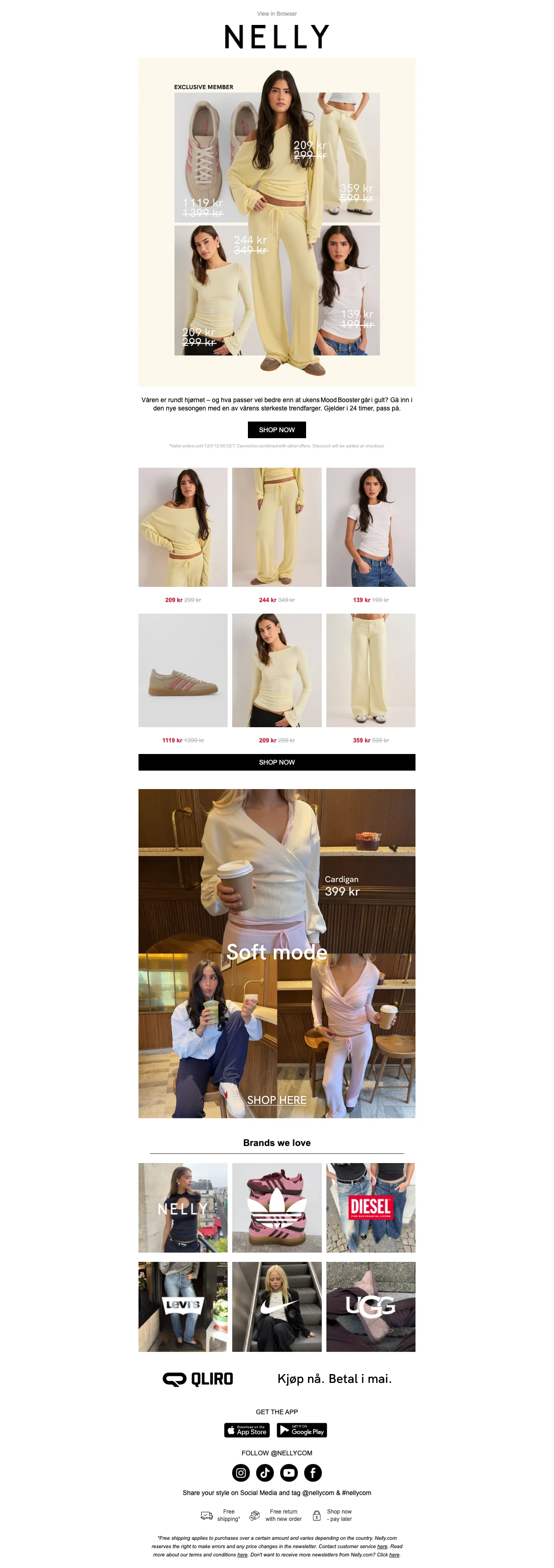Viewport: 554px width, 1568px height.
Task: Tap the wide SHOP NOW bar under products
Action: pyautogui.click(x=277, y=762)
